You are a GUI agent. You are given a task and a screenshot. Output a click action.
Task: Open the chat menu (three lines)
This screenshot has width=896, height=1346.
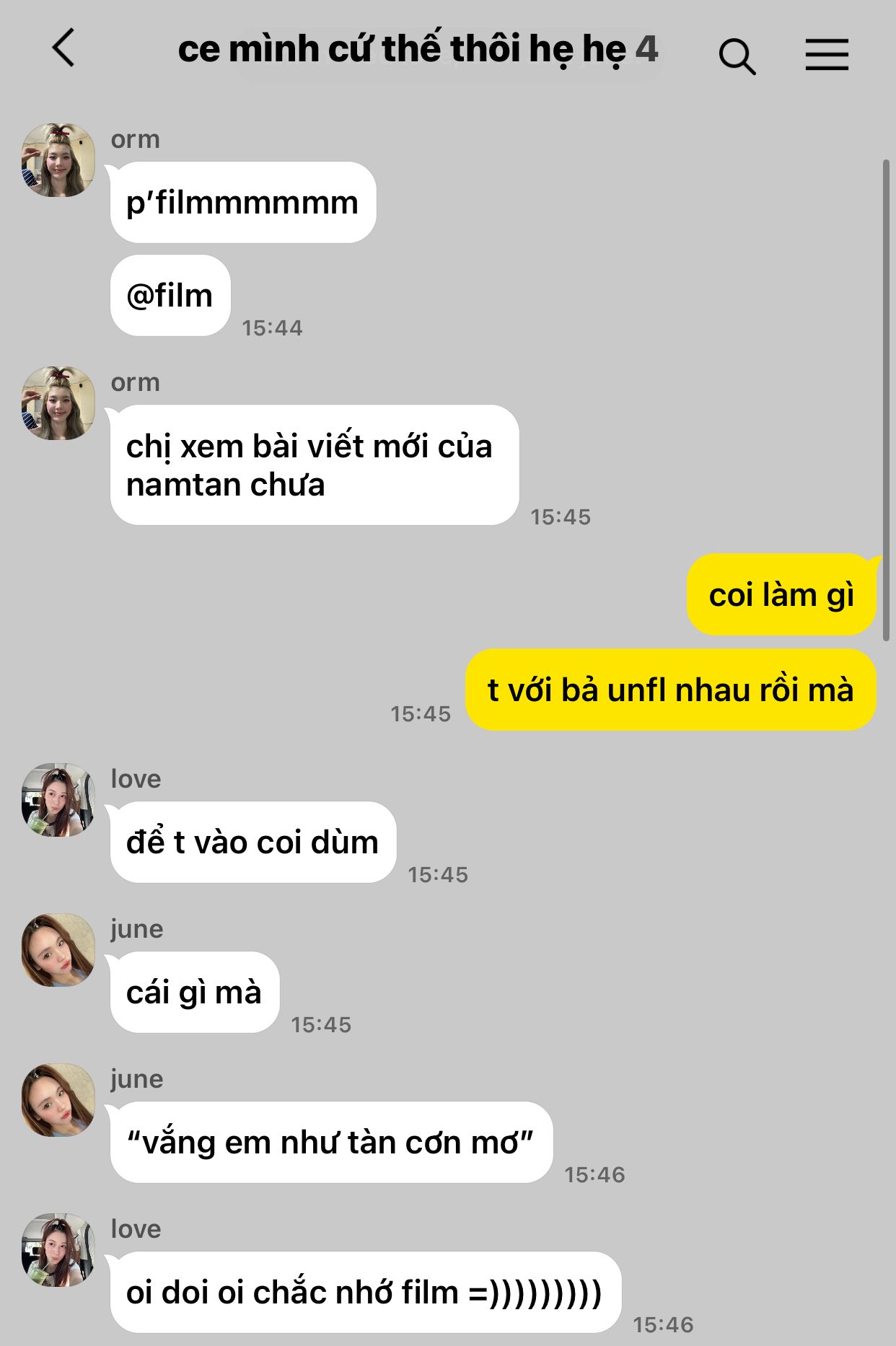827,55
